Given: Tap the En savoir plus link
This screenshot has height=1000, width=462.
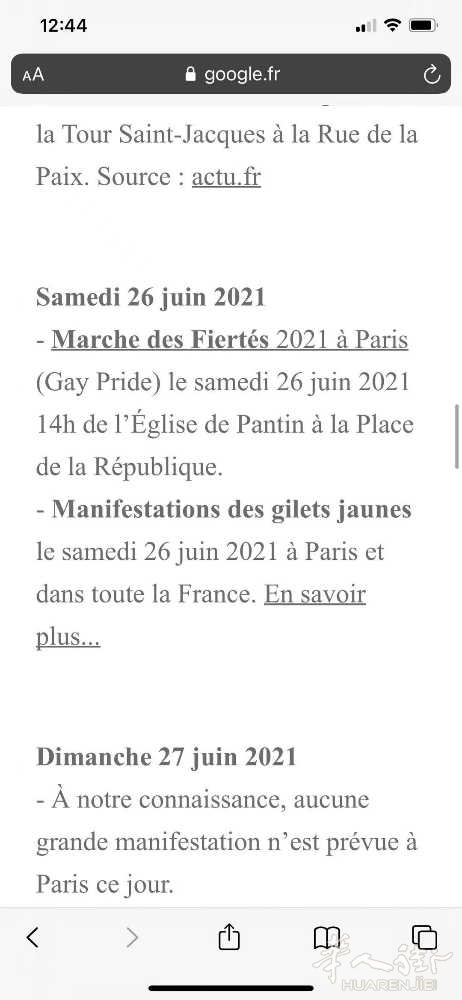Looking at the screenshot, I should click(201, 615).
